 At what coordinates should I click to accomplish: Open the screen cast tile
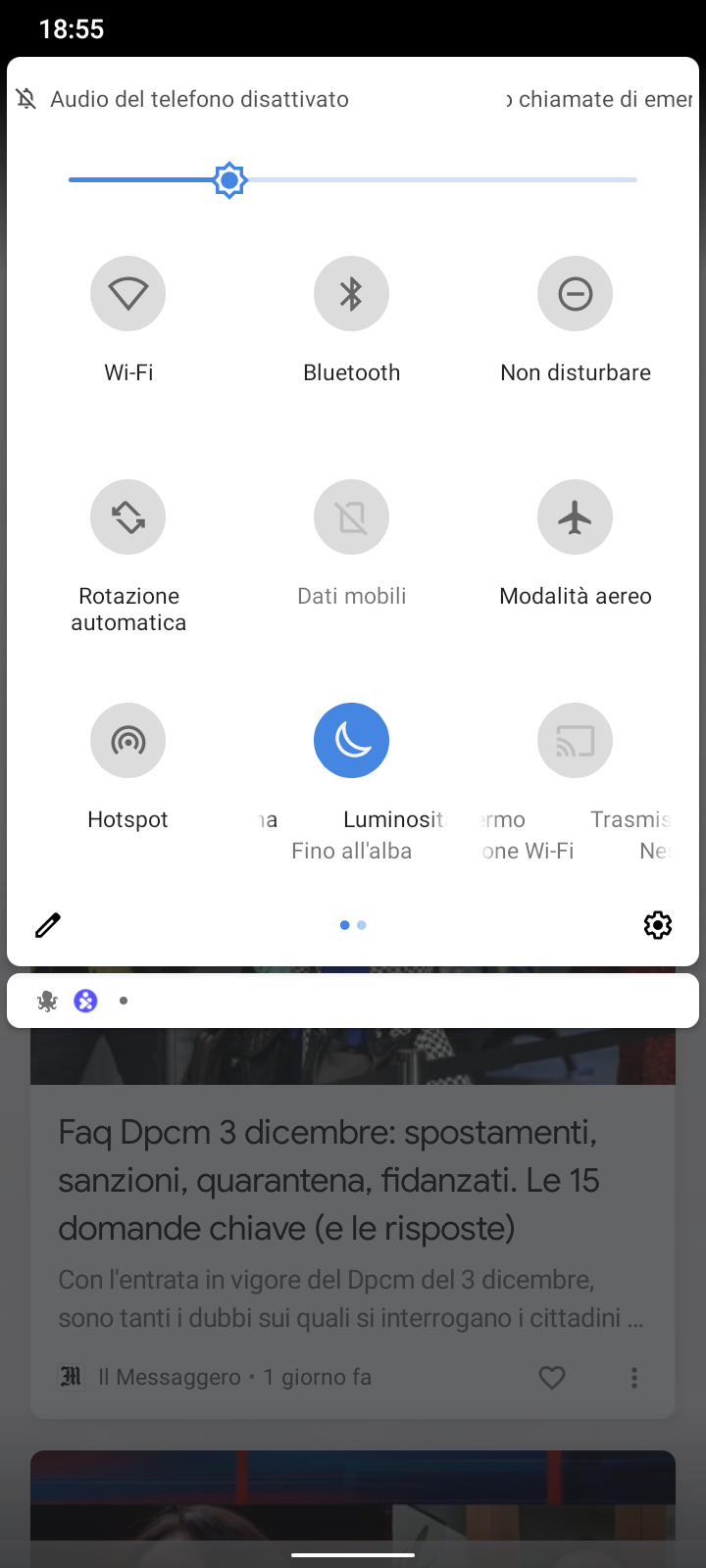point(576,740)
